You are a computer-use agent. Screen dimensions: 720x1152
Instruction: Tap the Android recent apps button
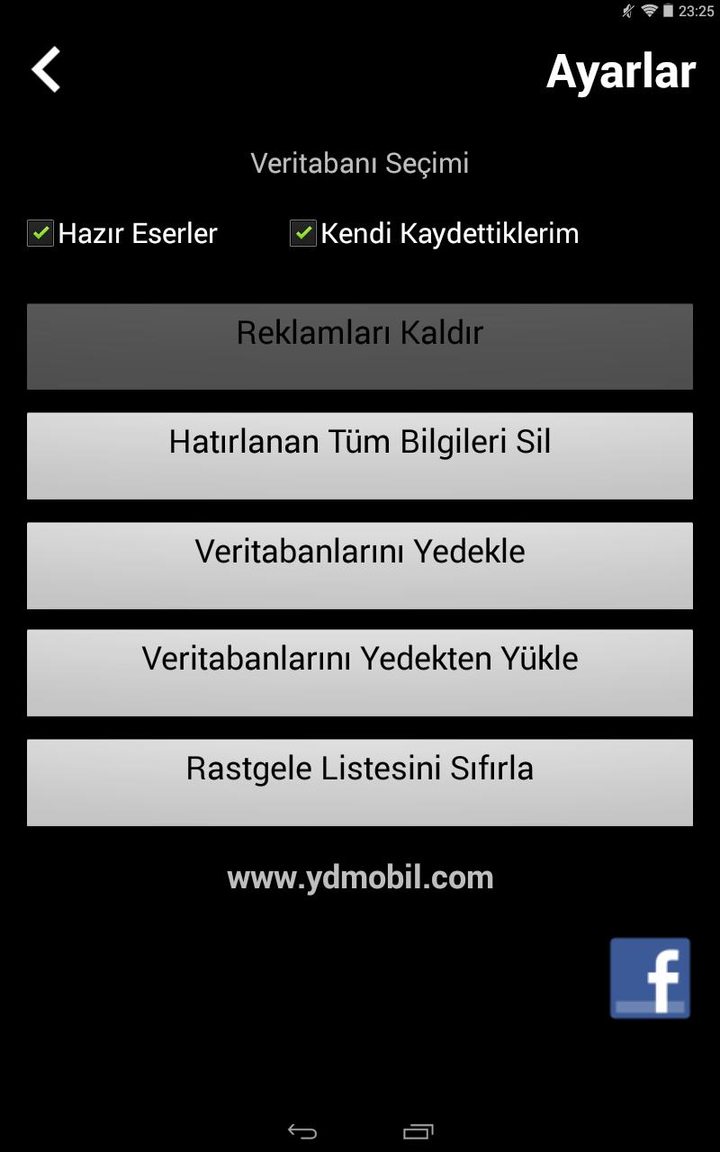(420, 1130)
